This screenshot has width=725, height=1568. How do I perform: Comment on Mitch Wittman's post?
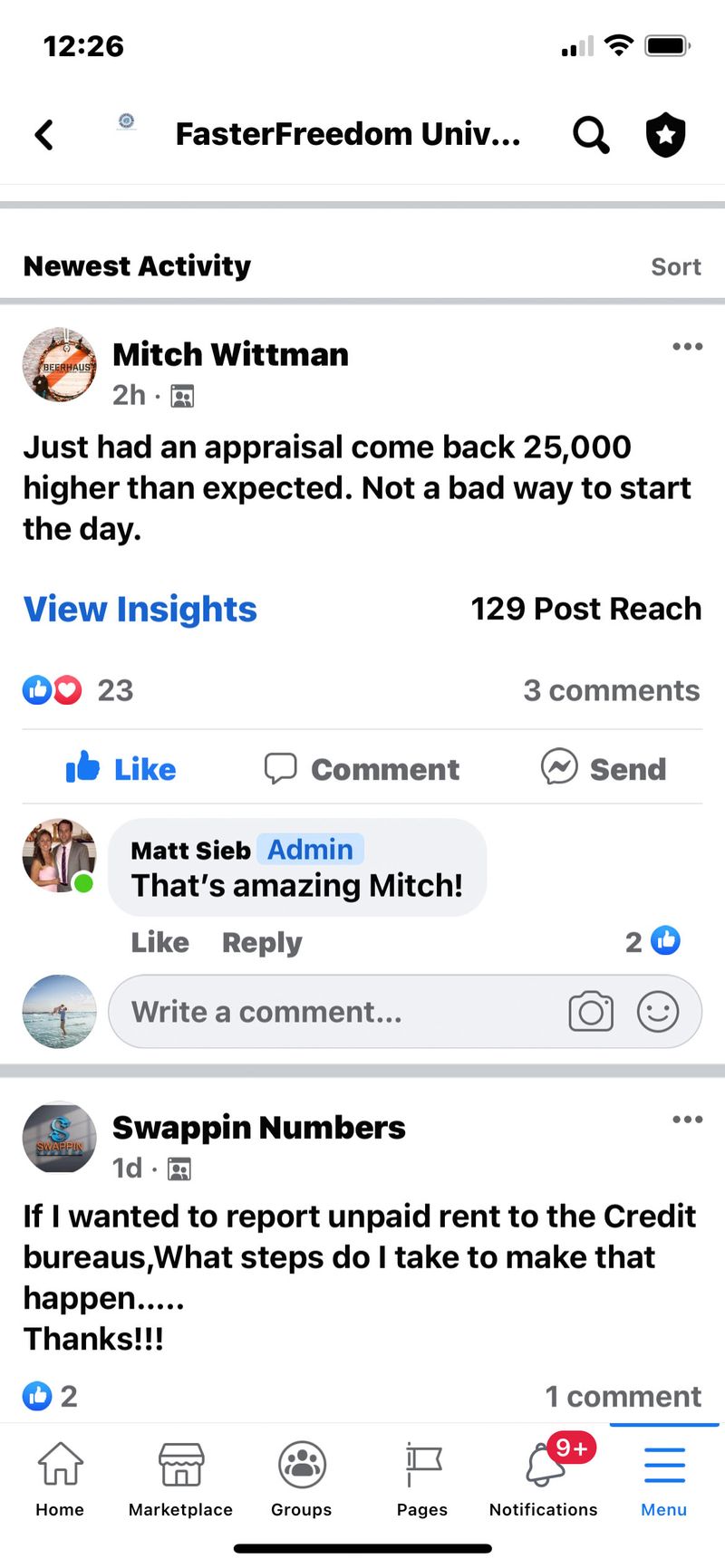coord(362,769)
